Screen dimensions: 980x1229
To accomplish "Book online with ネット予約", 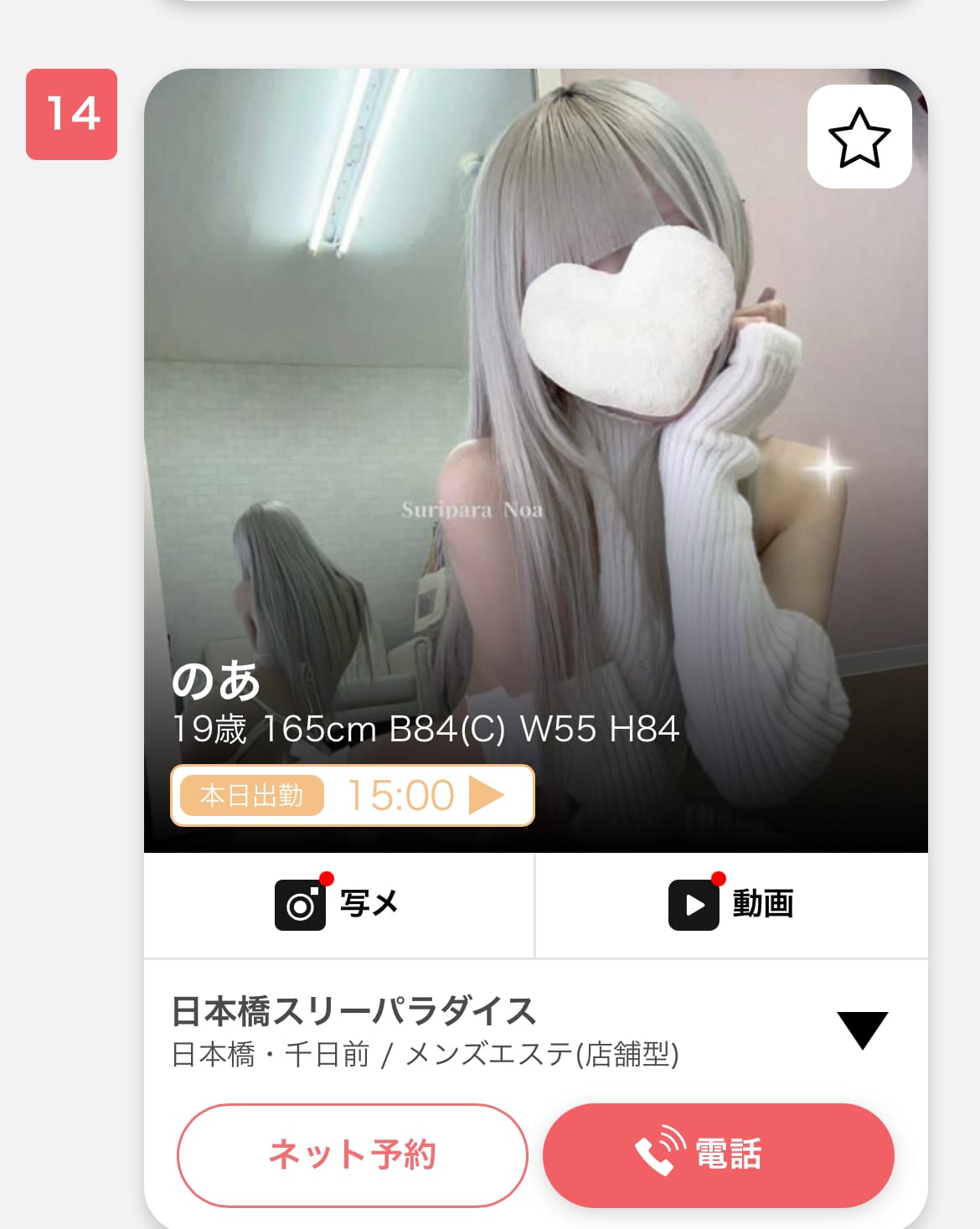I will click(x=353, y=1155).
